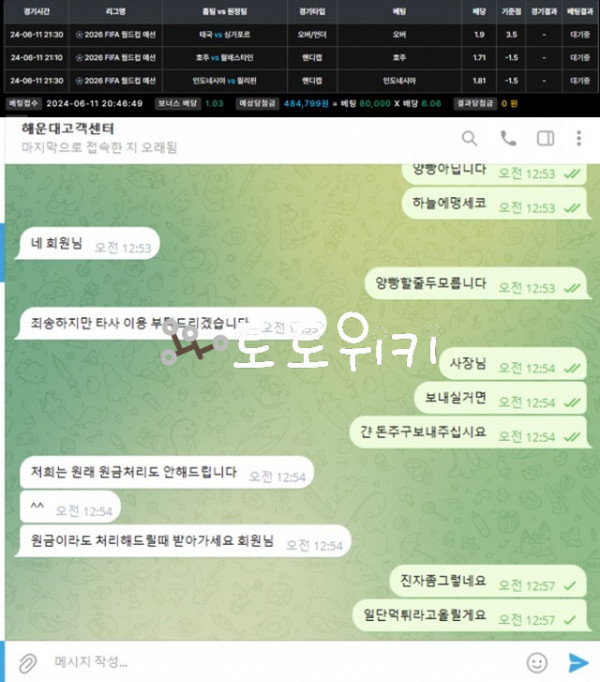Open the chat overflow menu
600x682 pixels.
tap(579, 138)
